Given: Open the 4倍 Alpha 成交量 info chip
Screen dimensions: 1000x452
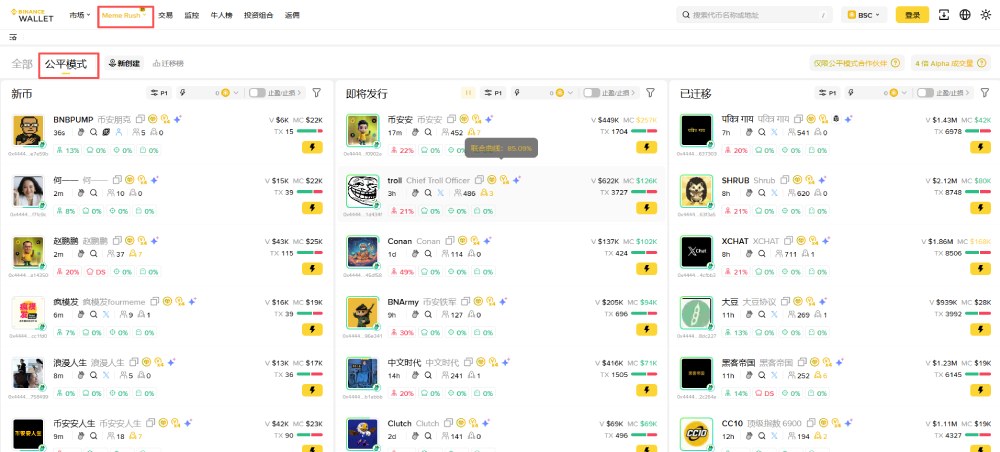Looking at the screenshot, I should (x=944, y=63).
